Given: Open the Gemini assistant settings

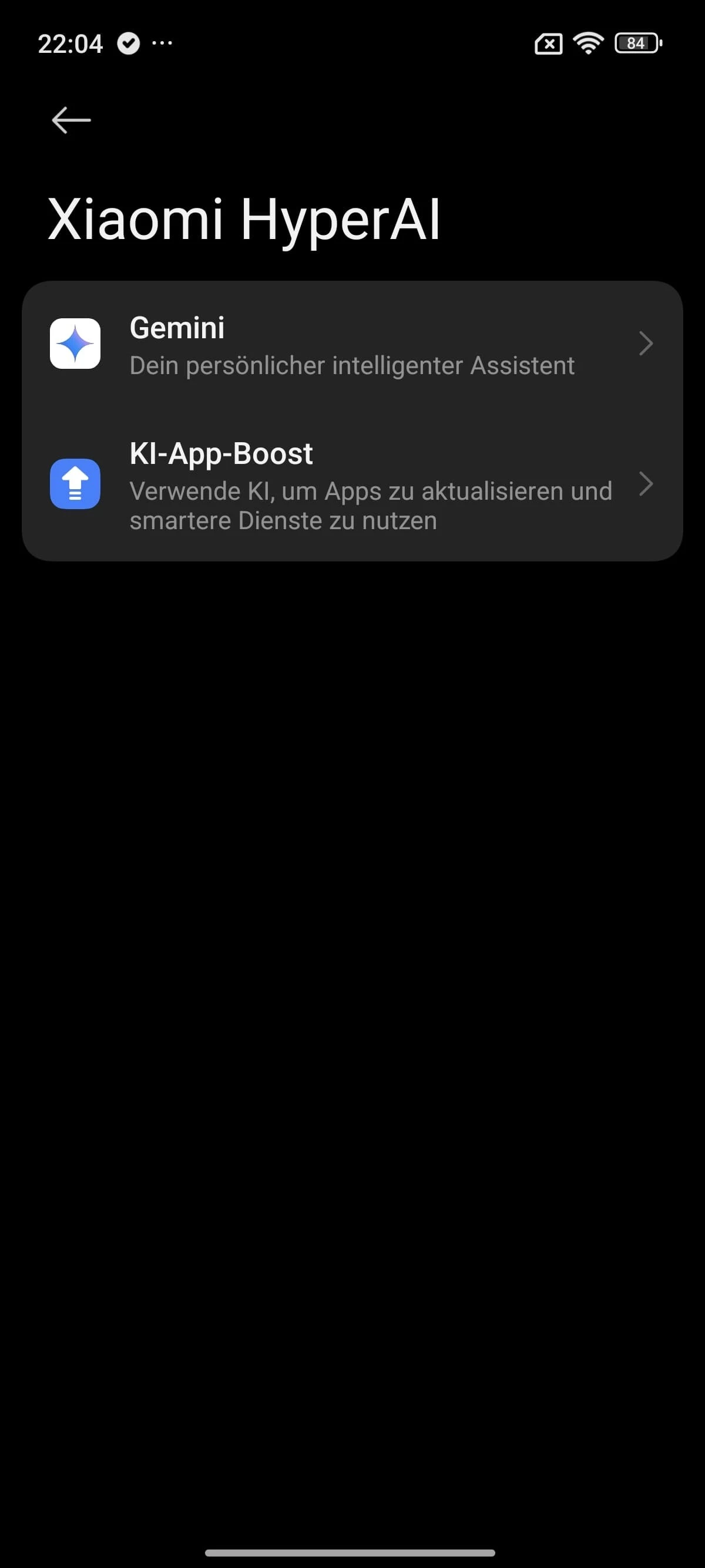Looking at the screenshot, I should point(352,345).
